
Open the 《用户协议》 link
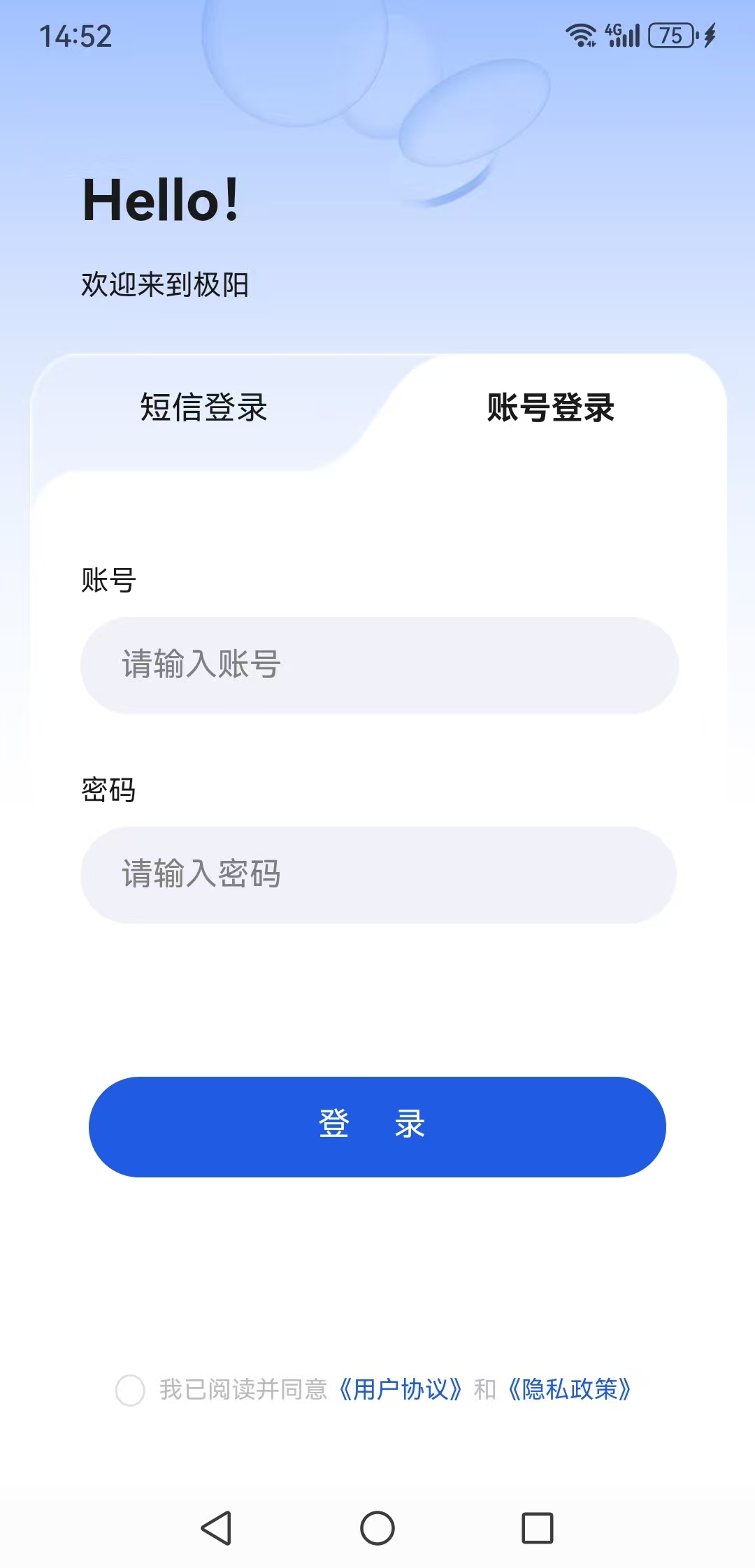pyautogui.click(x=400, y=1390)
